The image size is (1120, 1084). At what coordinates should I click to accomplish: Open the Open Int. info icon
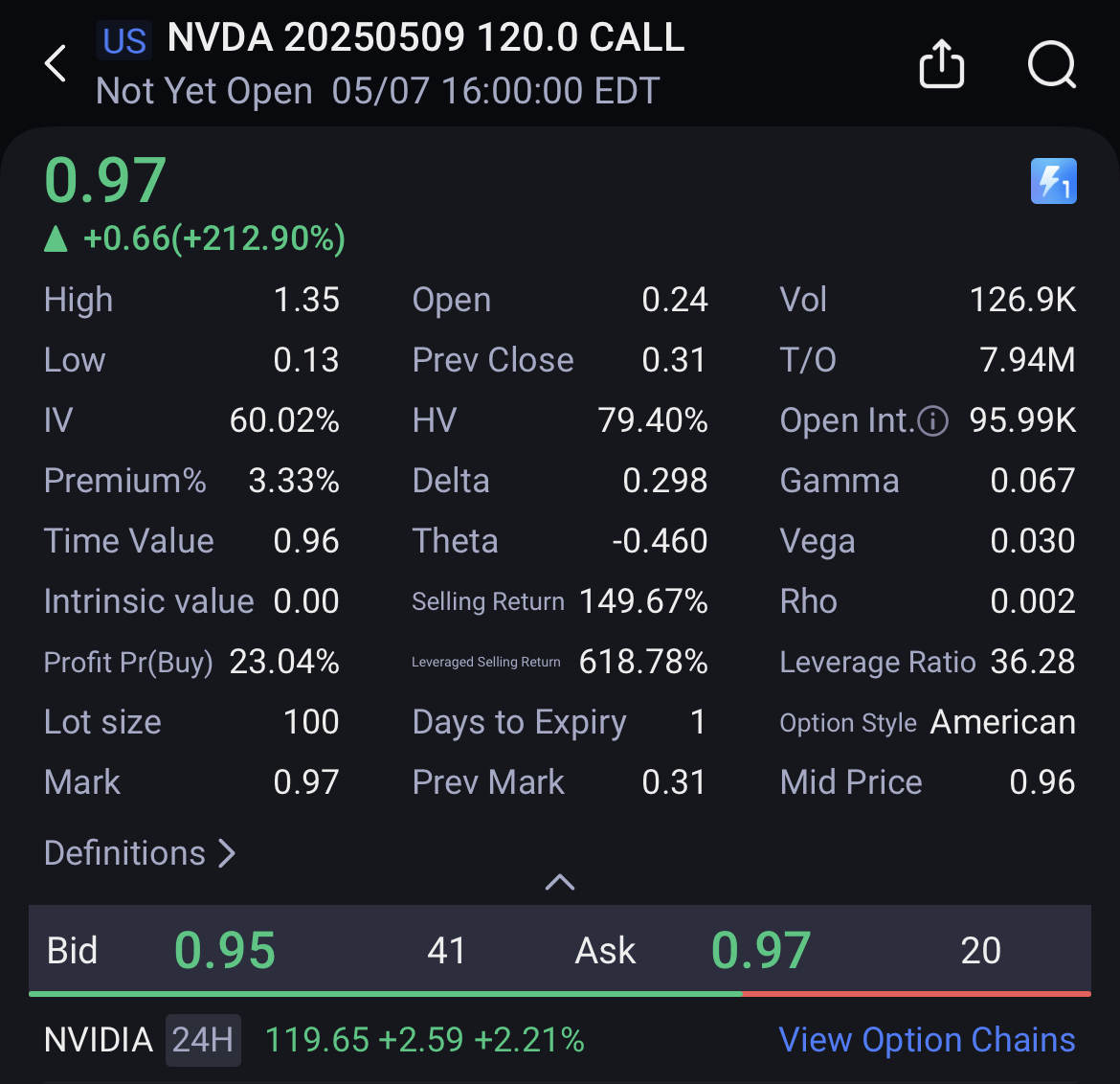click(x=932, y=420)
